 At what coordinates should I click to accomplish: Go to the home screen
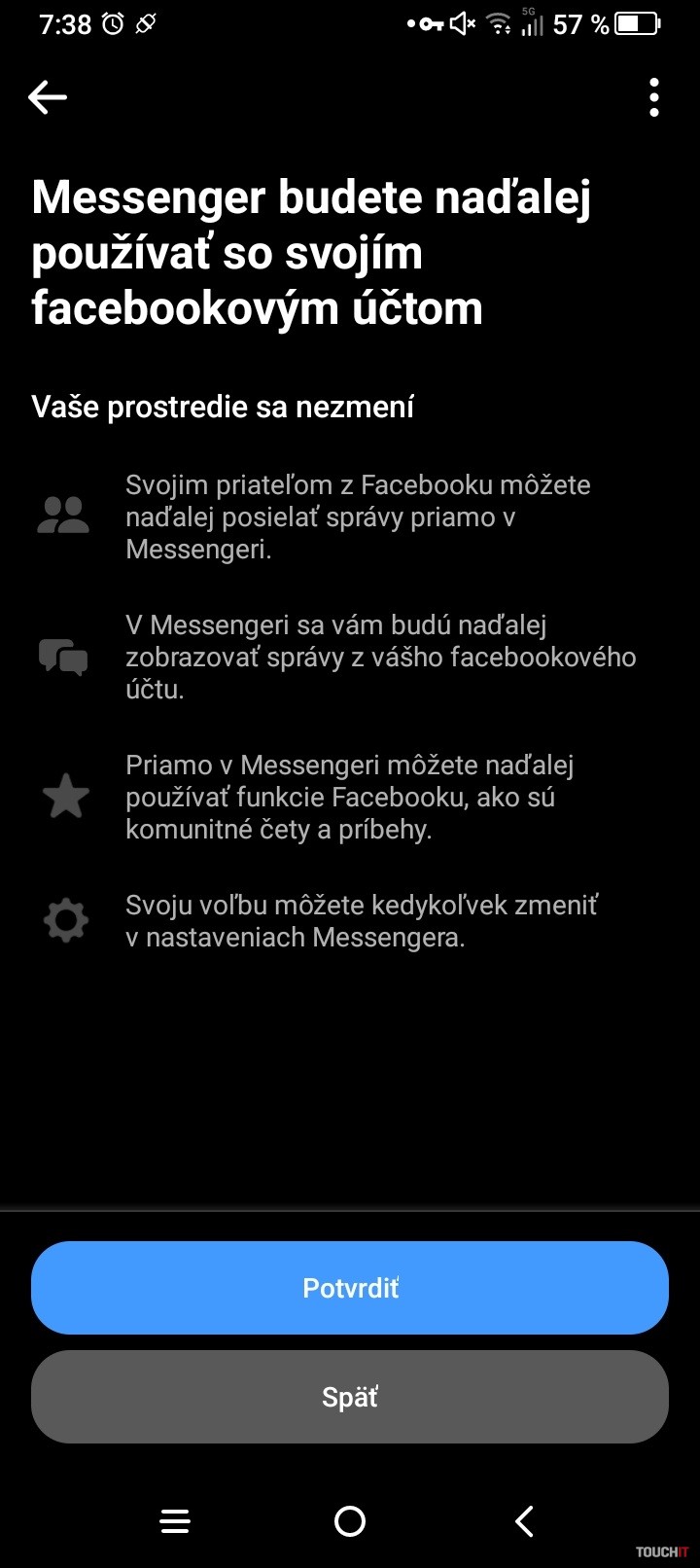(350, 1521)
